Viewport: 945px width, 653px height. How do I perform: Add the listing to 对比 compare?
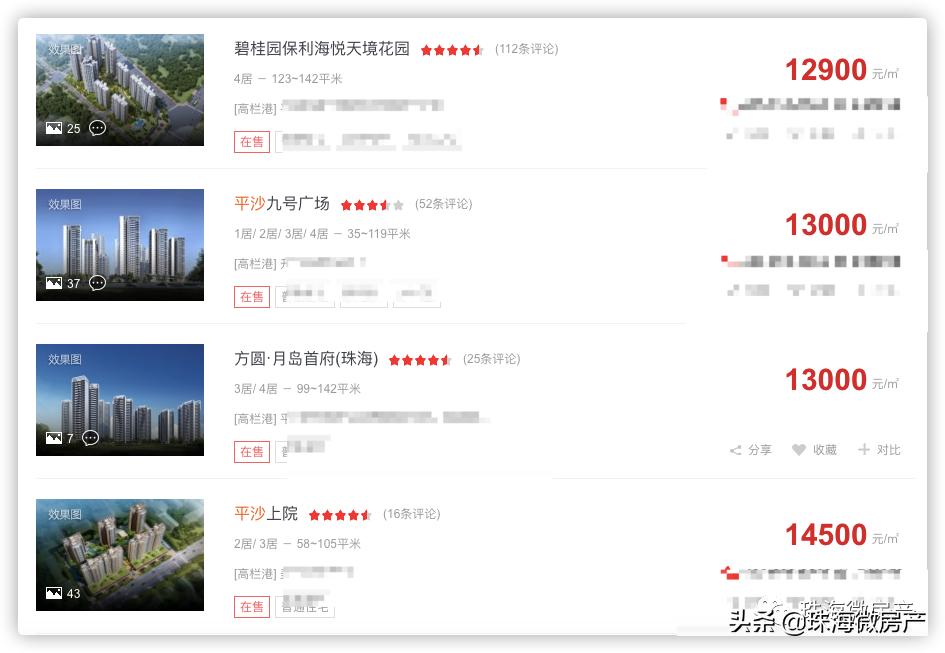tap(880, 450)
